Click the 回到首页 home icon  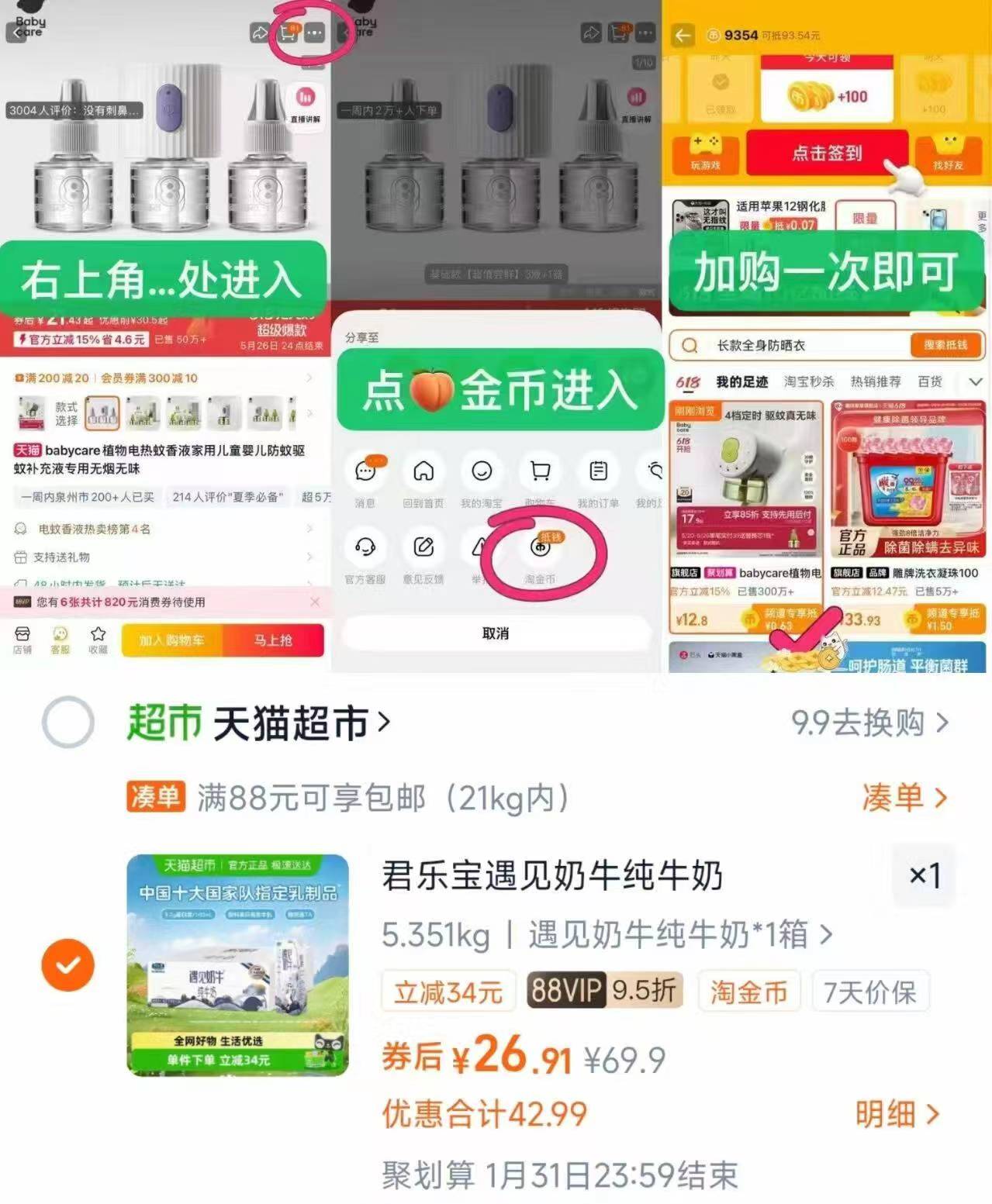pyautogui.click(x=423, y=471)
